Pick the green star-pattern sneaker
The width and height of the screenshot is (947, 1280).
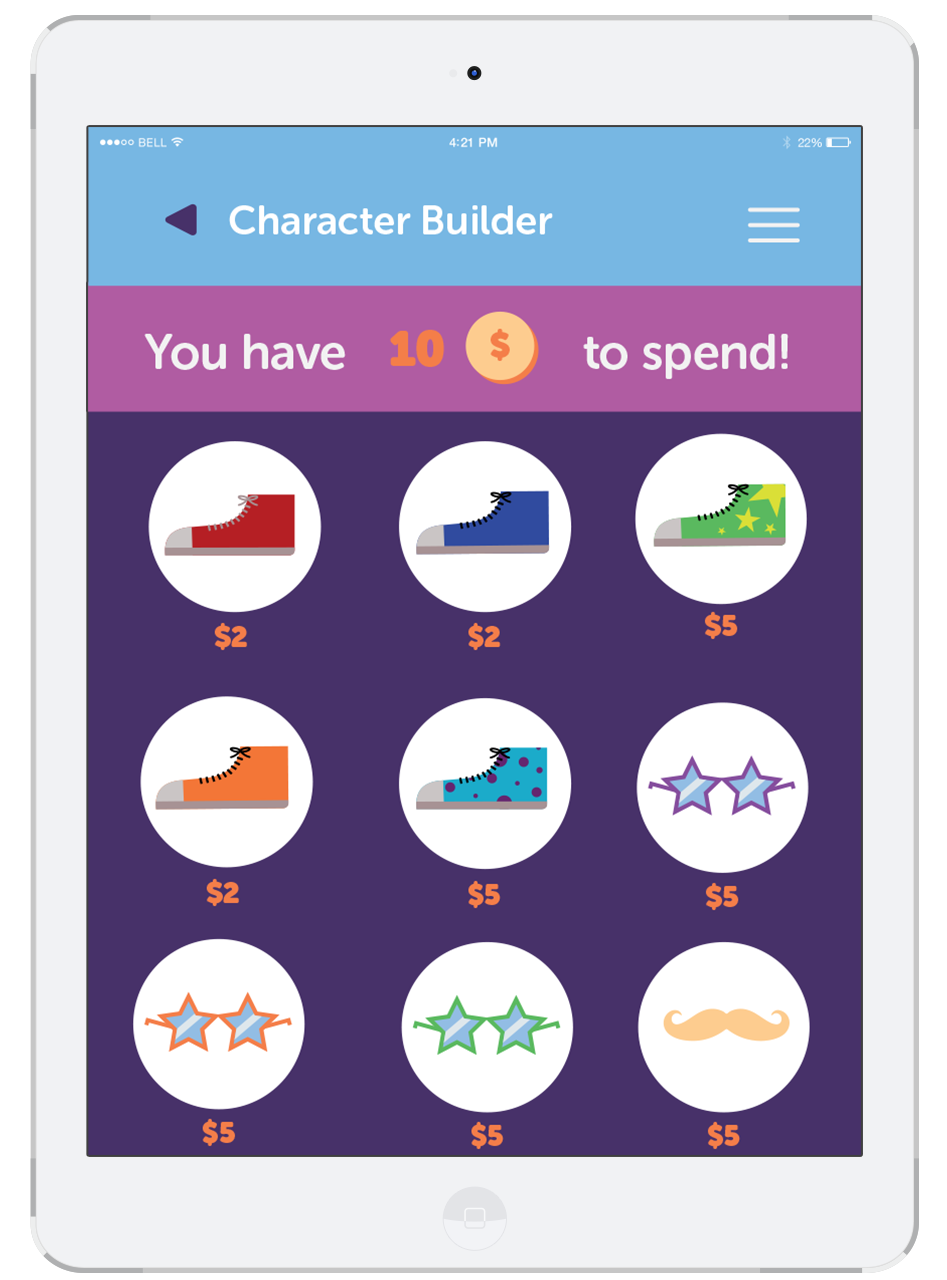721,518
